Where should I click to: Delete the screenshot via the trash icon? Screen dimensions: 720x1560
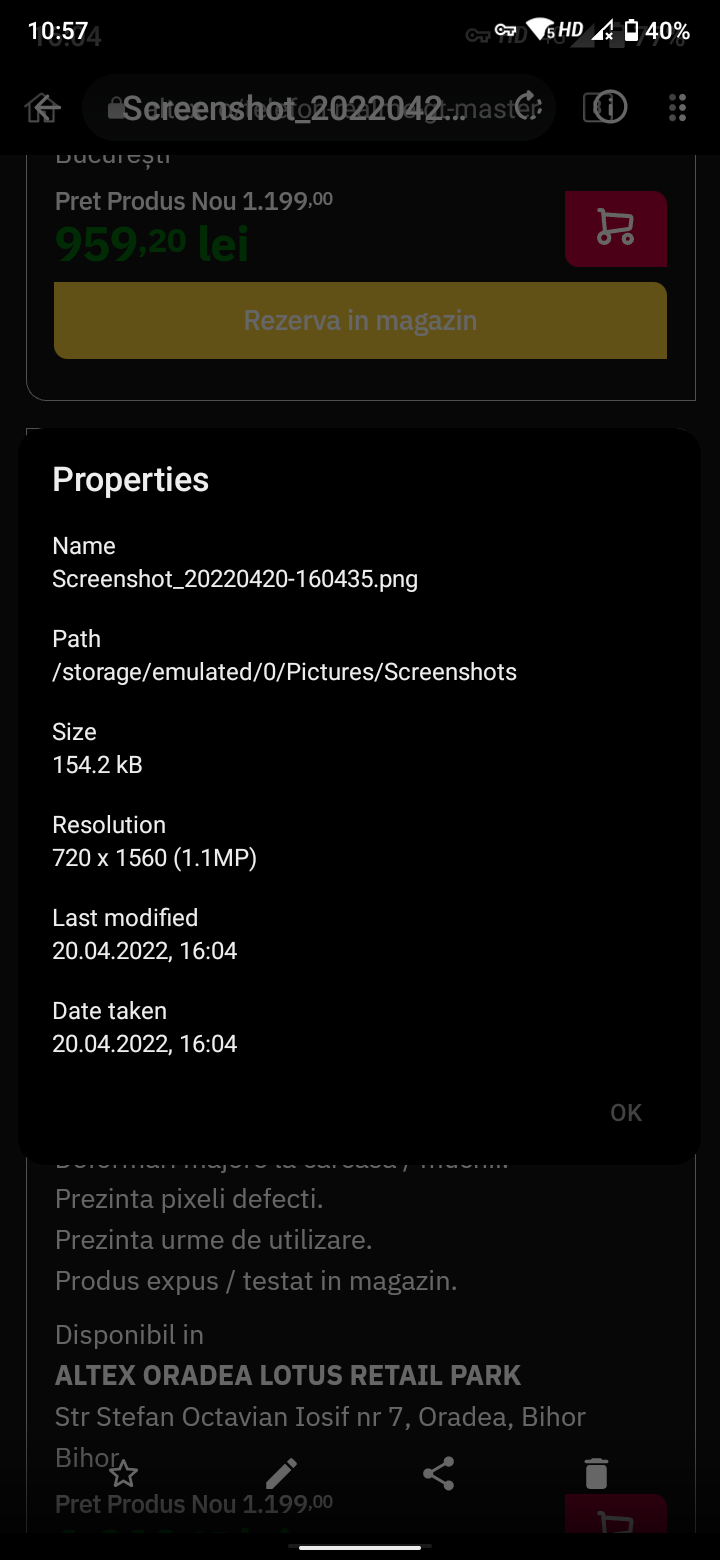(596, 1472)
